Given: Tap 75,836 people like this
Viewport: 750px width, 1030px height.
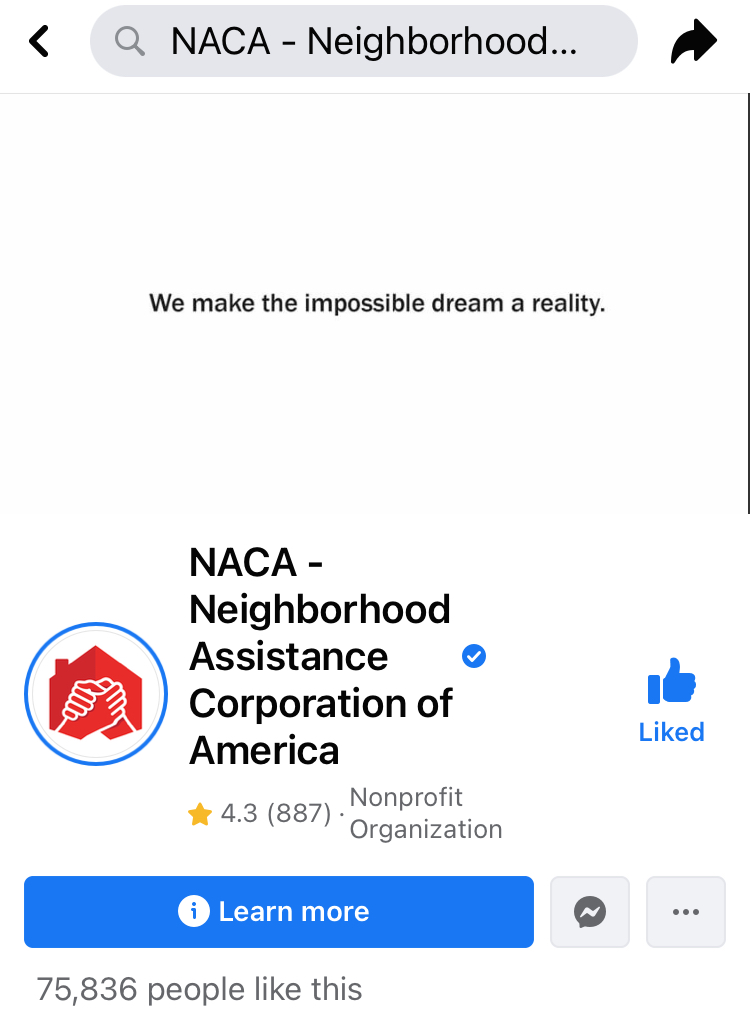Looking at the screenshot, I should pyautogui.click(x=199, y=988).
